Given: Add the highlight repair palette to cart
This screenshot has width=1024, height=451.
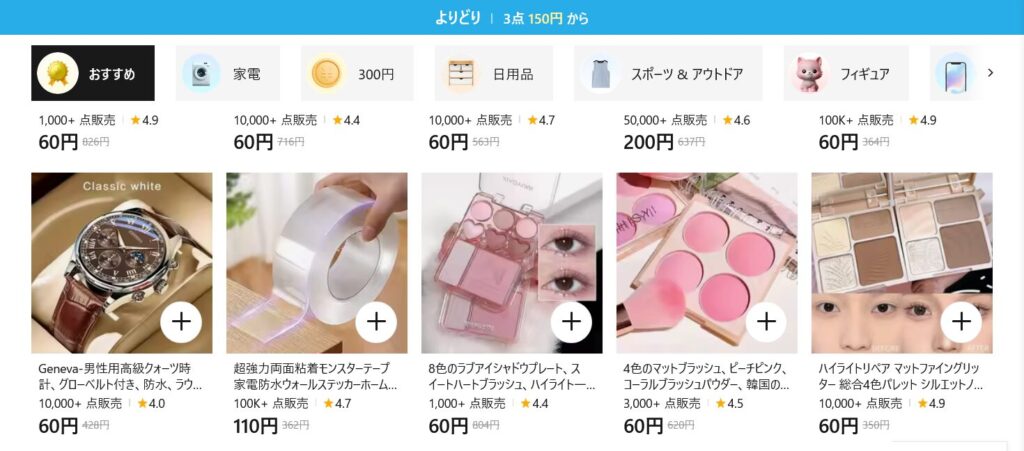Looking at the screenshot, I should pos(961,321).
